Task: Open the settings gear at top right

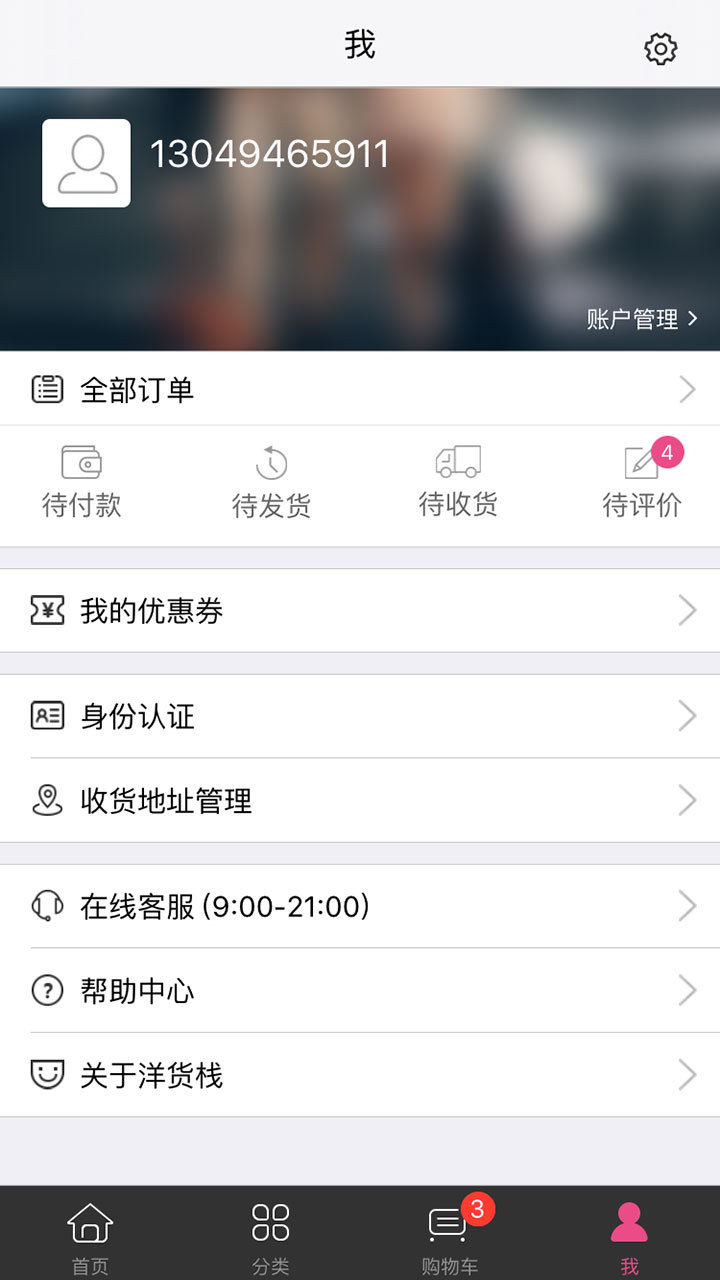Action: (x=660, y=47)
